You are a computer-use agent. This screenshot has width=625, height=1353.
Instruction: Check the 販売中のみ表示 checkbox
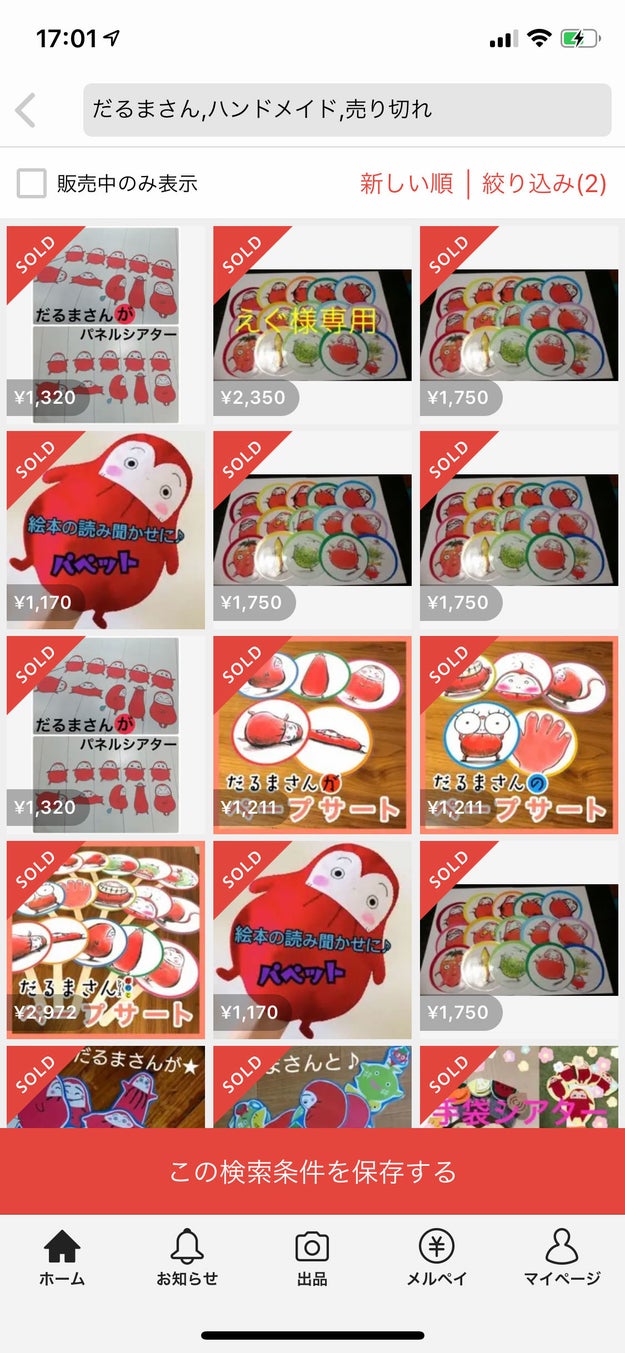coord(32,184)
